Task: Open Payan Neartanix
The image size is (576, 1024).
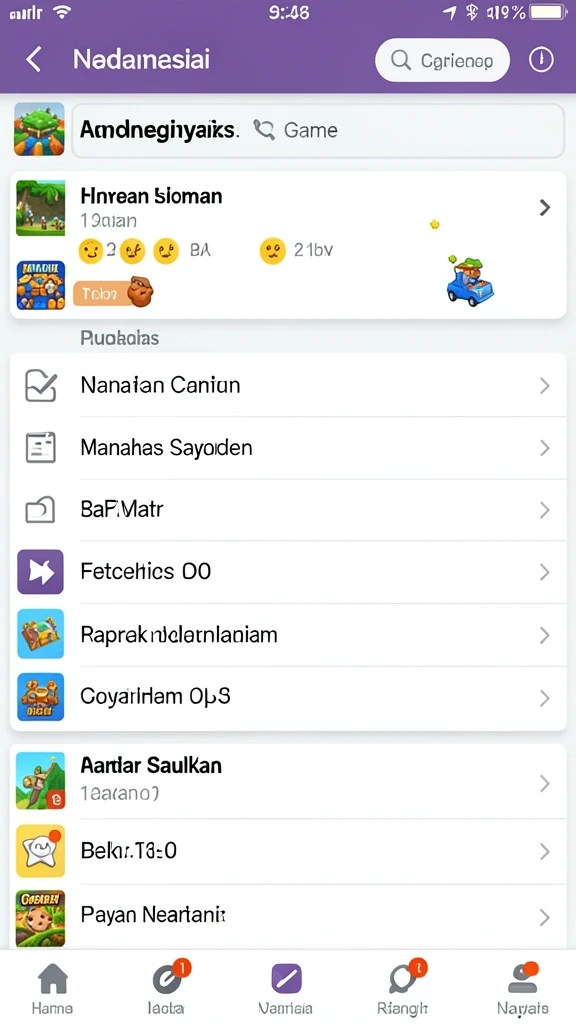Action: click(x=288, y=917)
